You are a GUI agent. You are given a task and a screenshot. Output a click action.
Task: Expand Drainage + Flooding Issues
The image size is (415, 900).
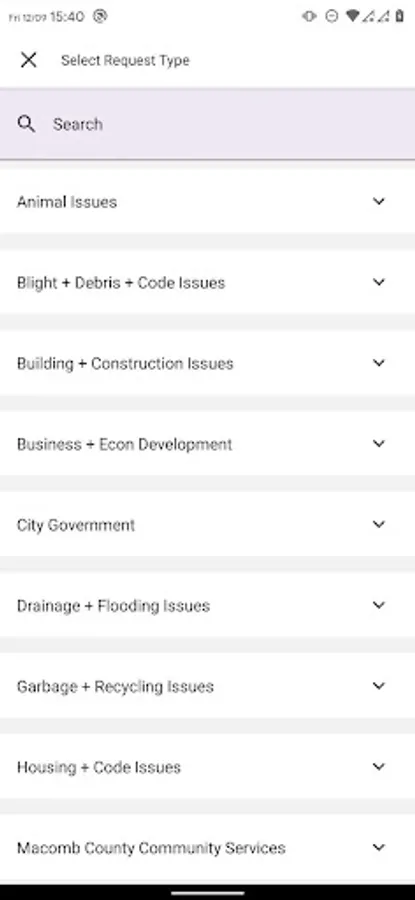(207, 606)
